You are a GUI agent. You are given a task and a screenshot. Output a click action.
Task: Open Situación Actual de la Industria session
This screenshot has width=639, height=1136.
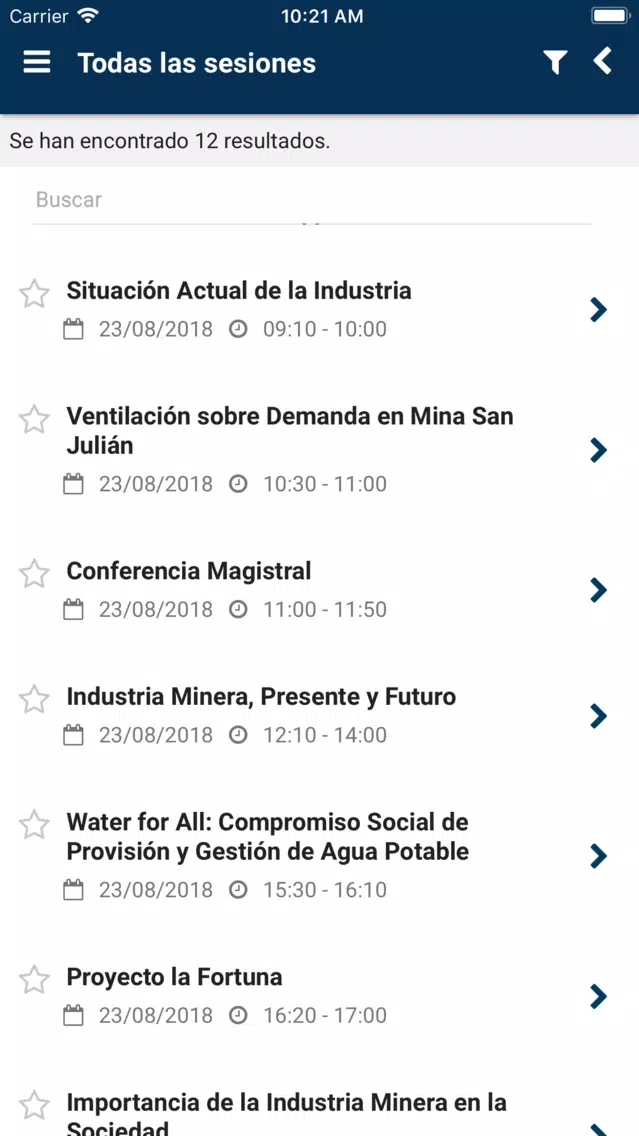(x=320, y=309)
